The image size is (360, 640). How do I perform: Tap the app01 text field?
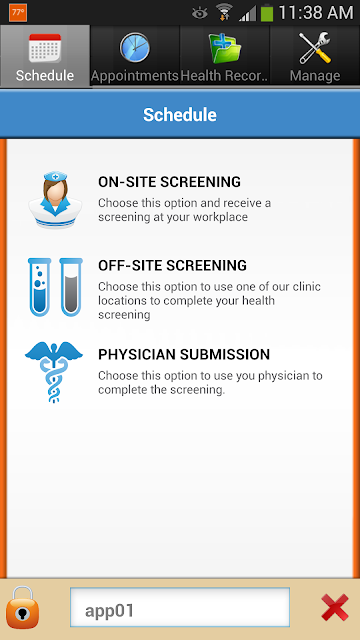[x=180, y=607]
